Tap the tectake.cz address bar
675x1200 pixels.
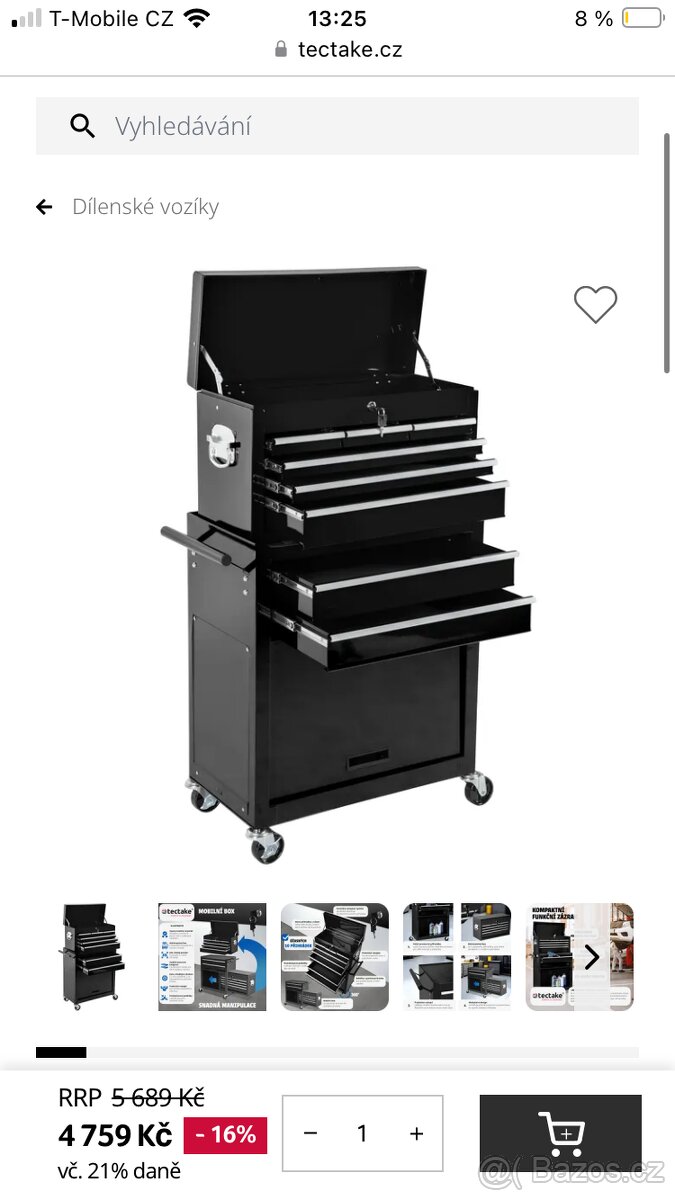click(x=338, y=49)
